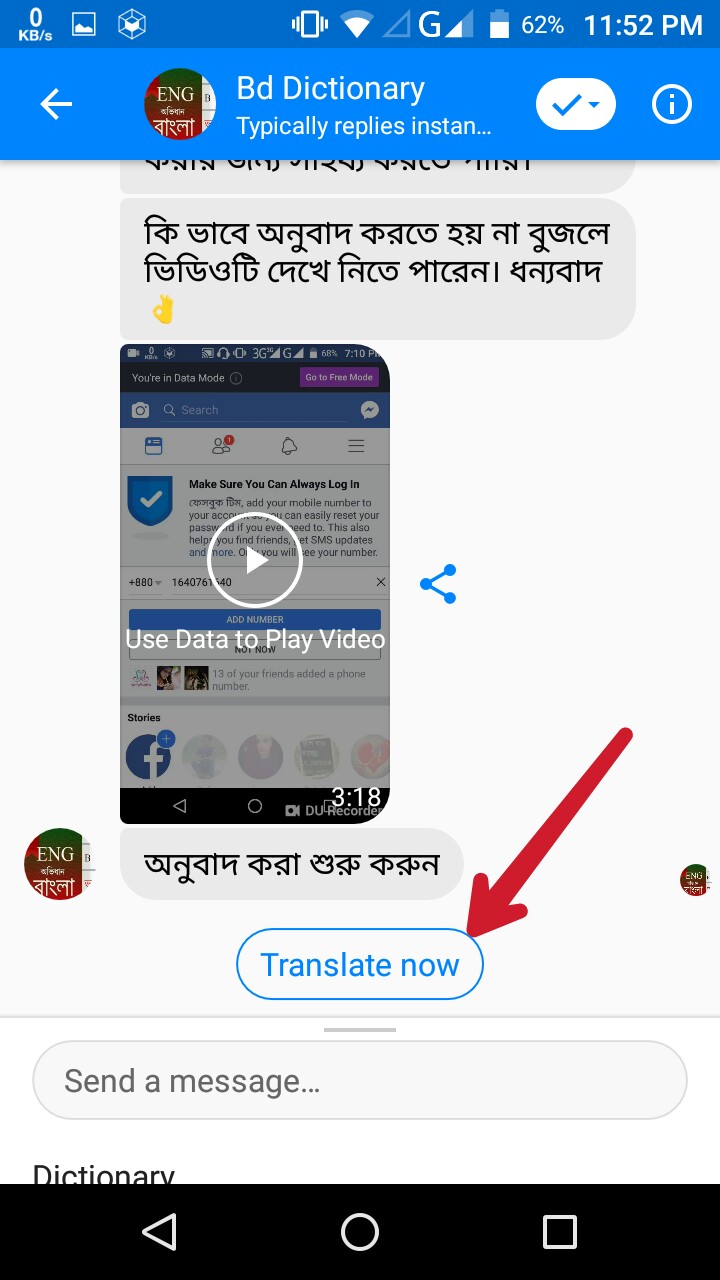Open the chat info icon
Screen dimensions: 720x1280
(671, 104)
